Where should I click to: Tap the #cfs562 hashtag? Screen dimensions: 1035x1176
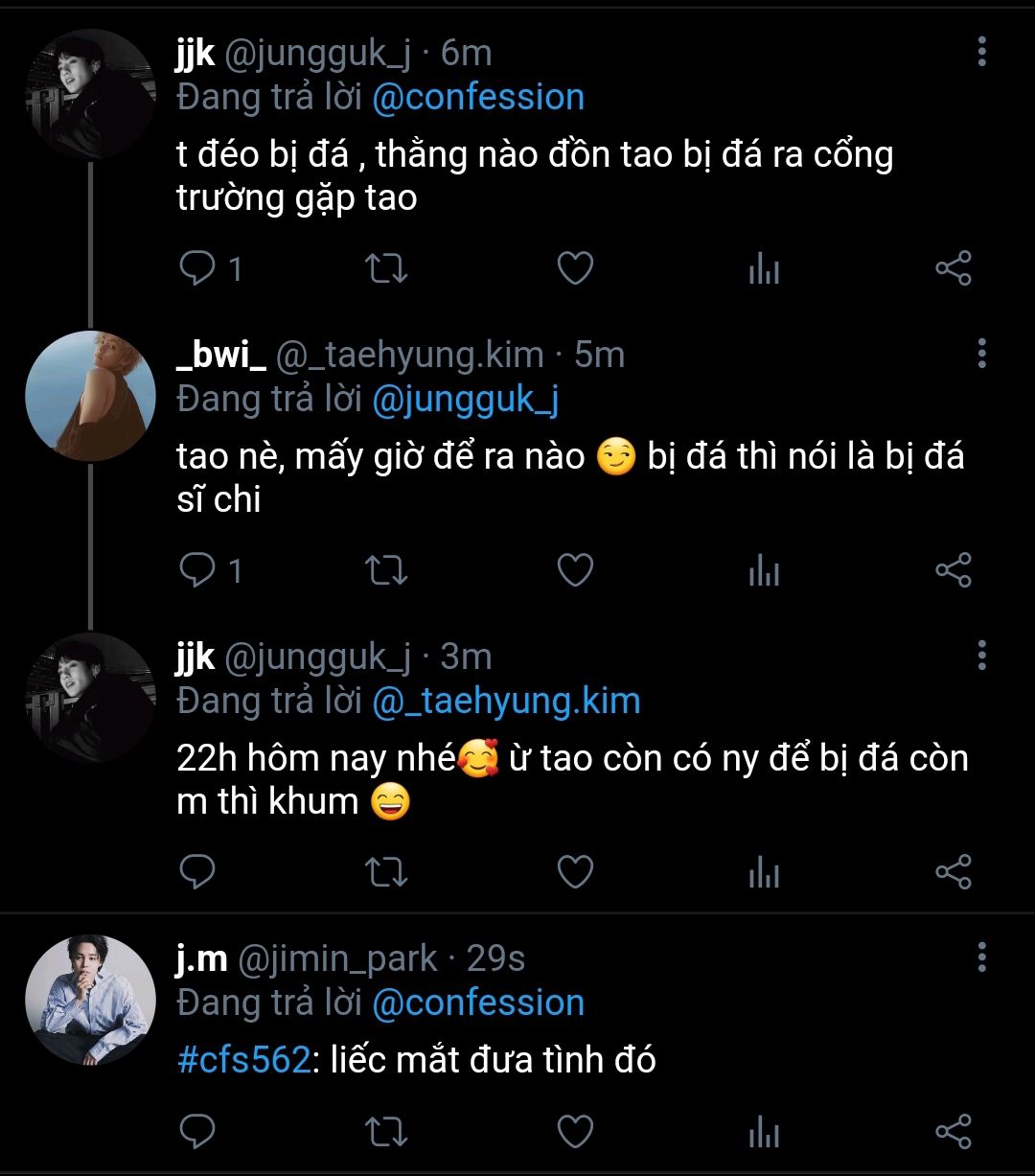244,1060
